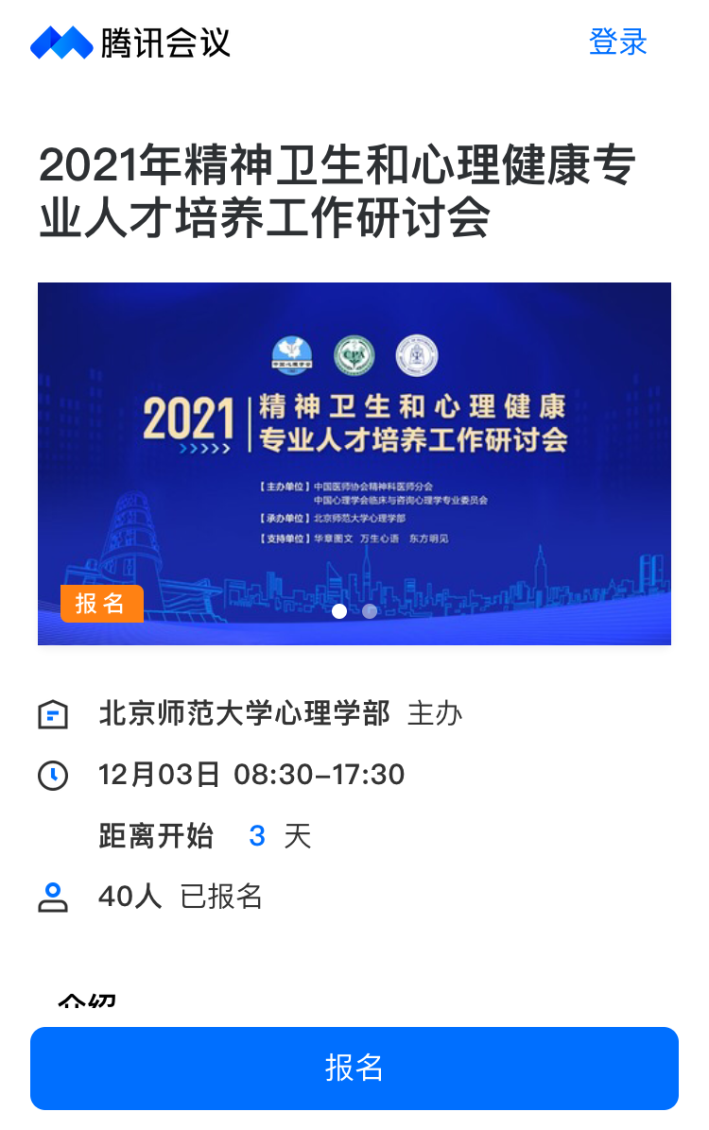Tap the 登录 login link

618,42
